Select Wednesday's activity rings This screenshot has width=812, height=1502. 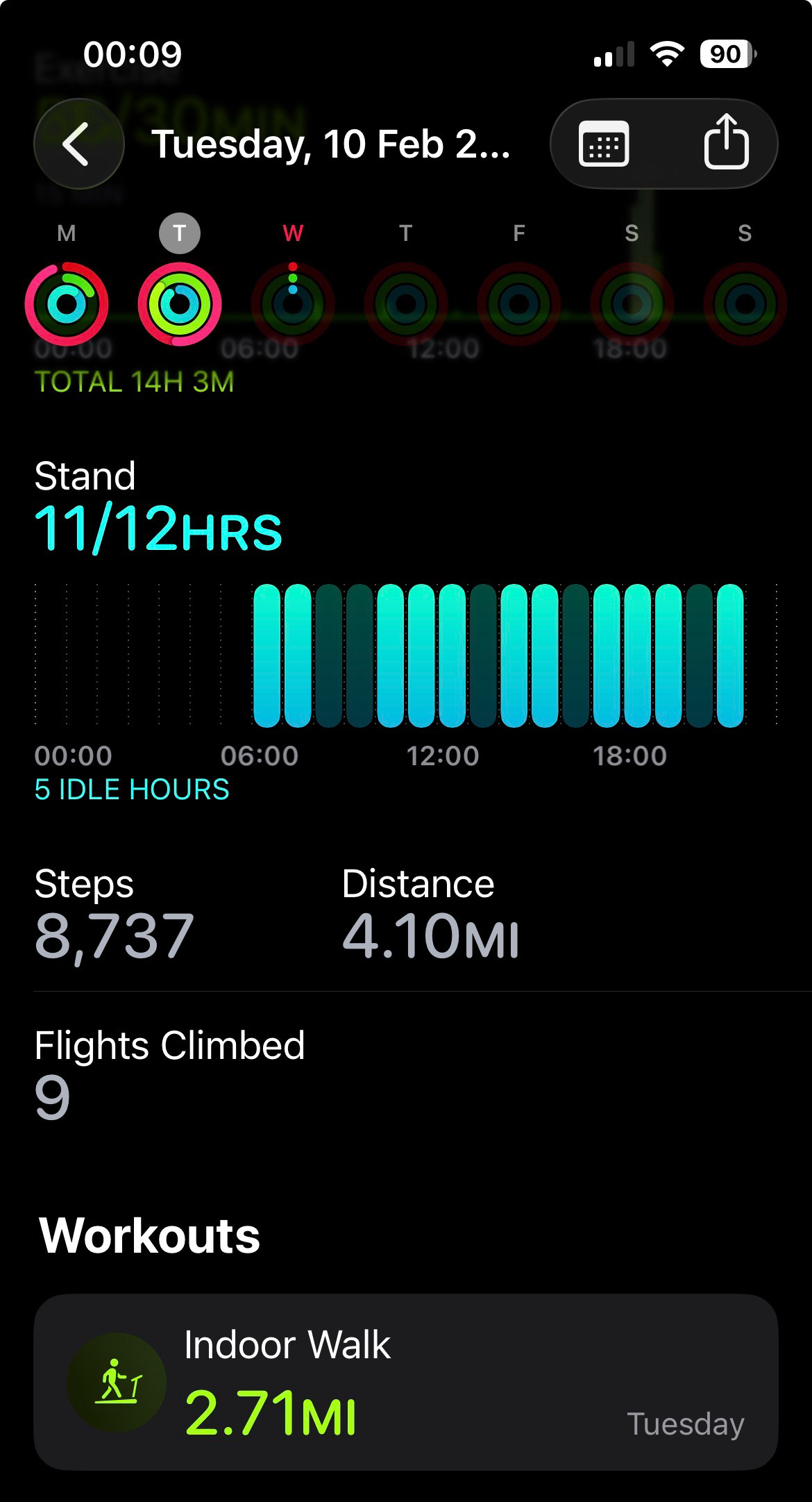(x=293, y=303)
